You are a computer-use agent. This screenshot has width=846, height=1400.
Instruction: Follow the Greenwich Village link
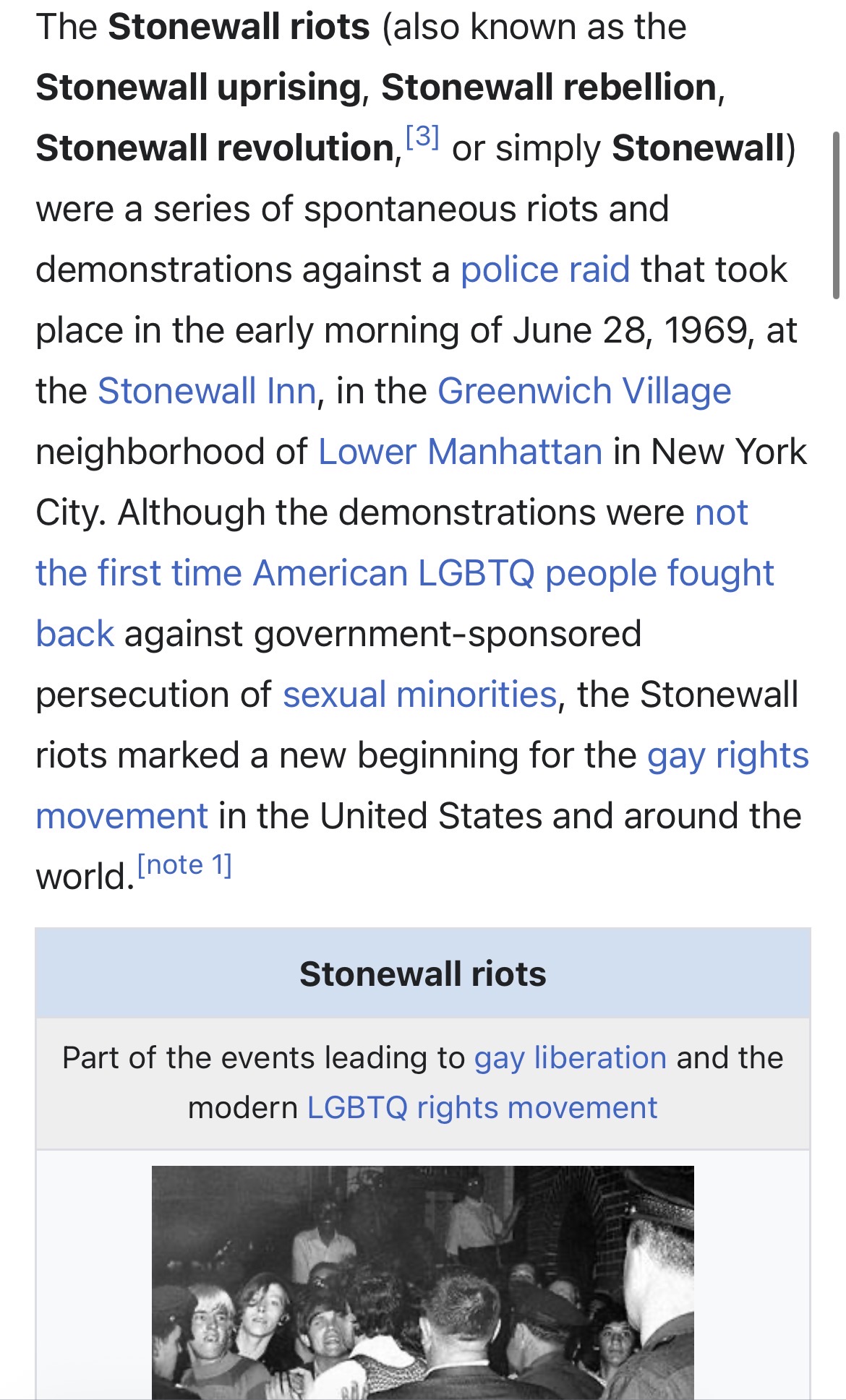point(584,392)
